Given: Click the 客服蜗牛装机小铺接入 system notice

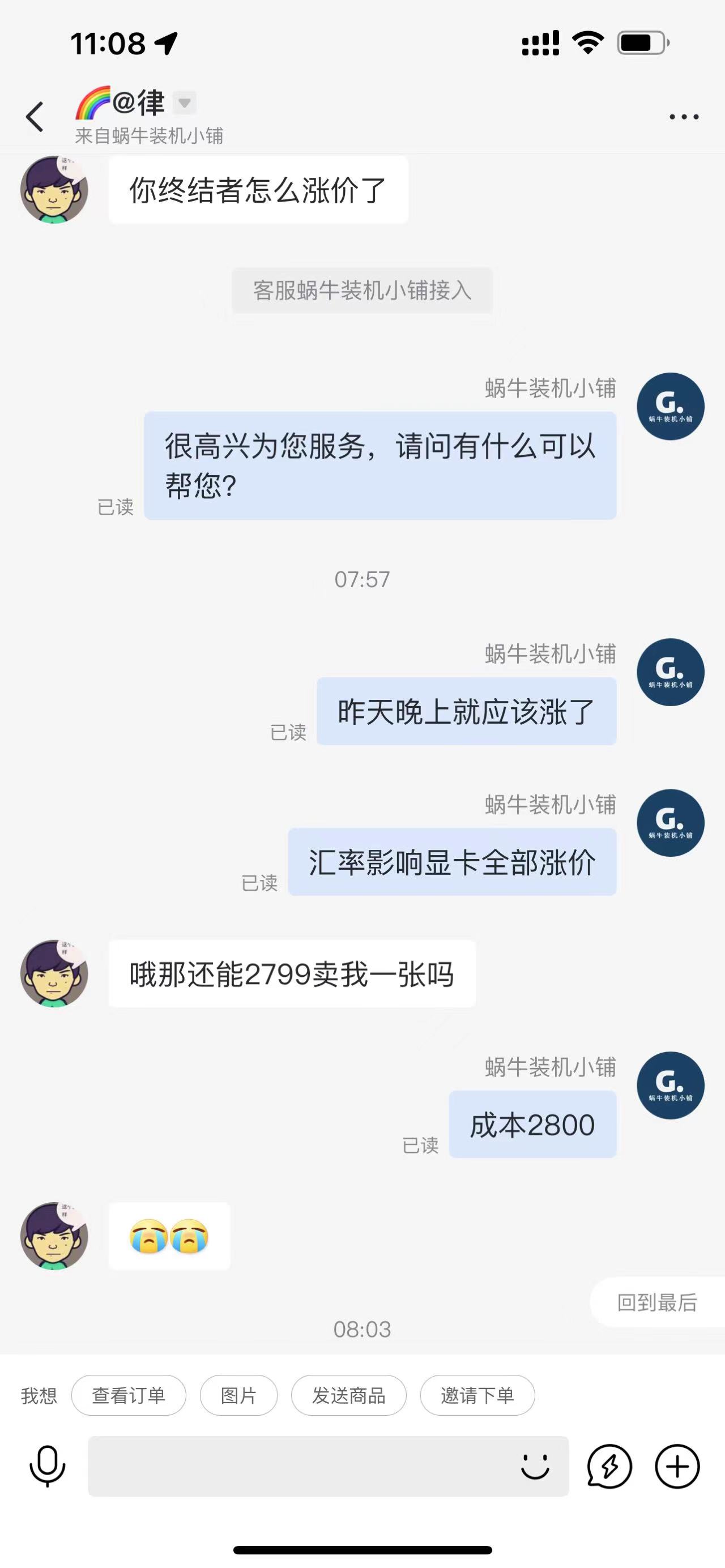Looking at the screenshot, I should pos(362,290).
